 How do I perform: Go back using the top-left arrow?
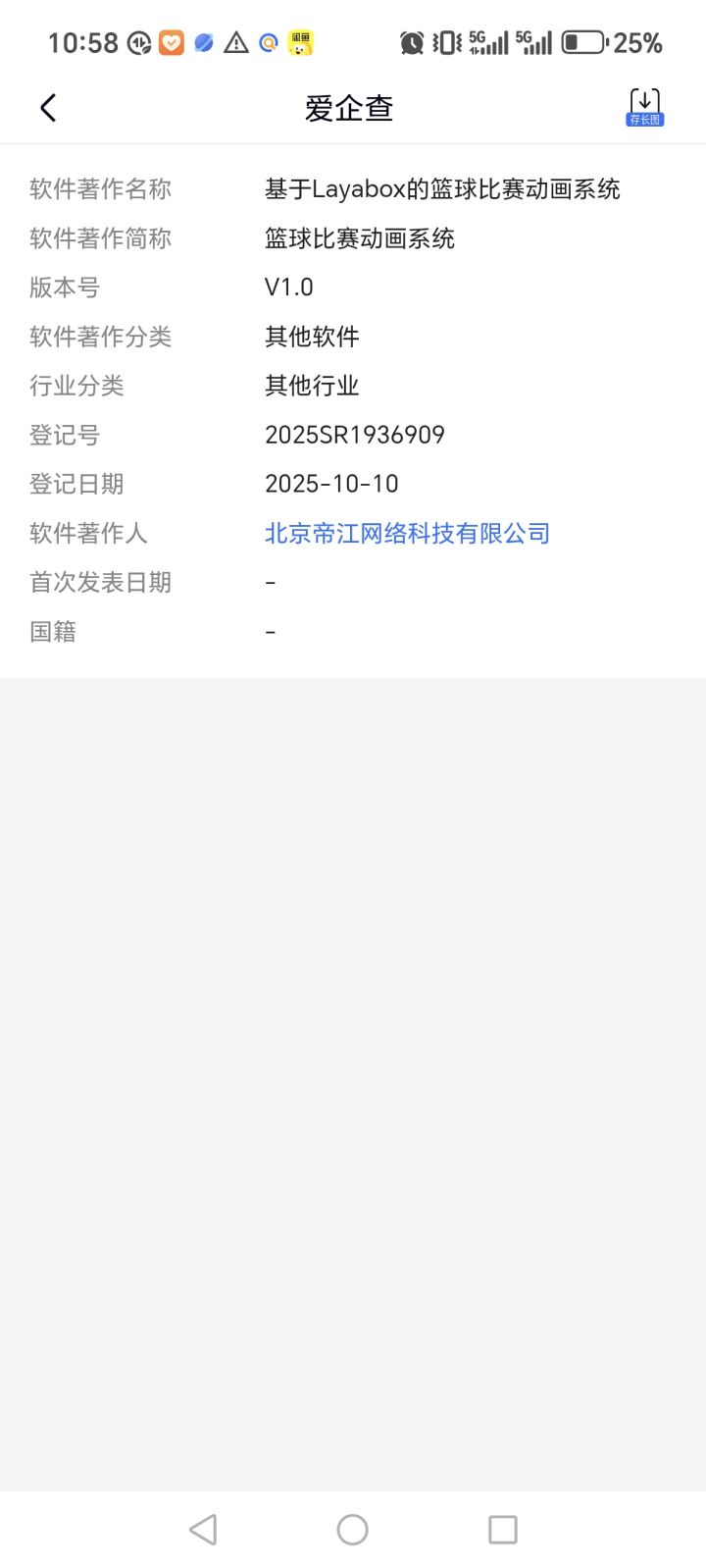click(48, 108)
